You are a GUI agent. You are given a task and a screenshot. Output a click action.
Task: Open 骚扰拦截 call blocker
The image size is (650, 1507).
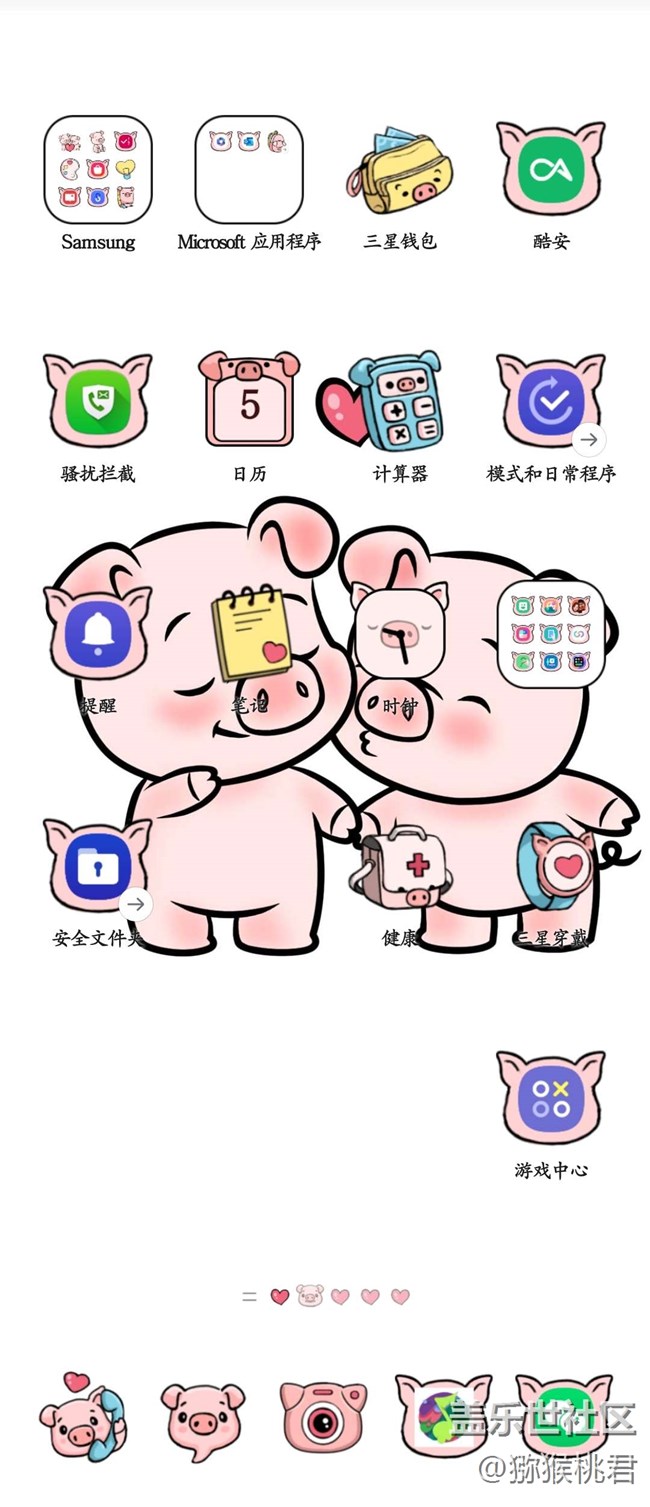(98, 401)
